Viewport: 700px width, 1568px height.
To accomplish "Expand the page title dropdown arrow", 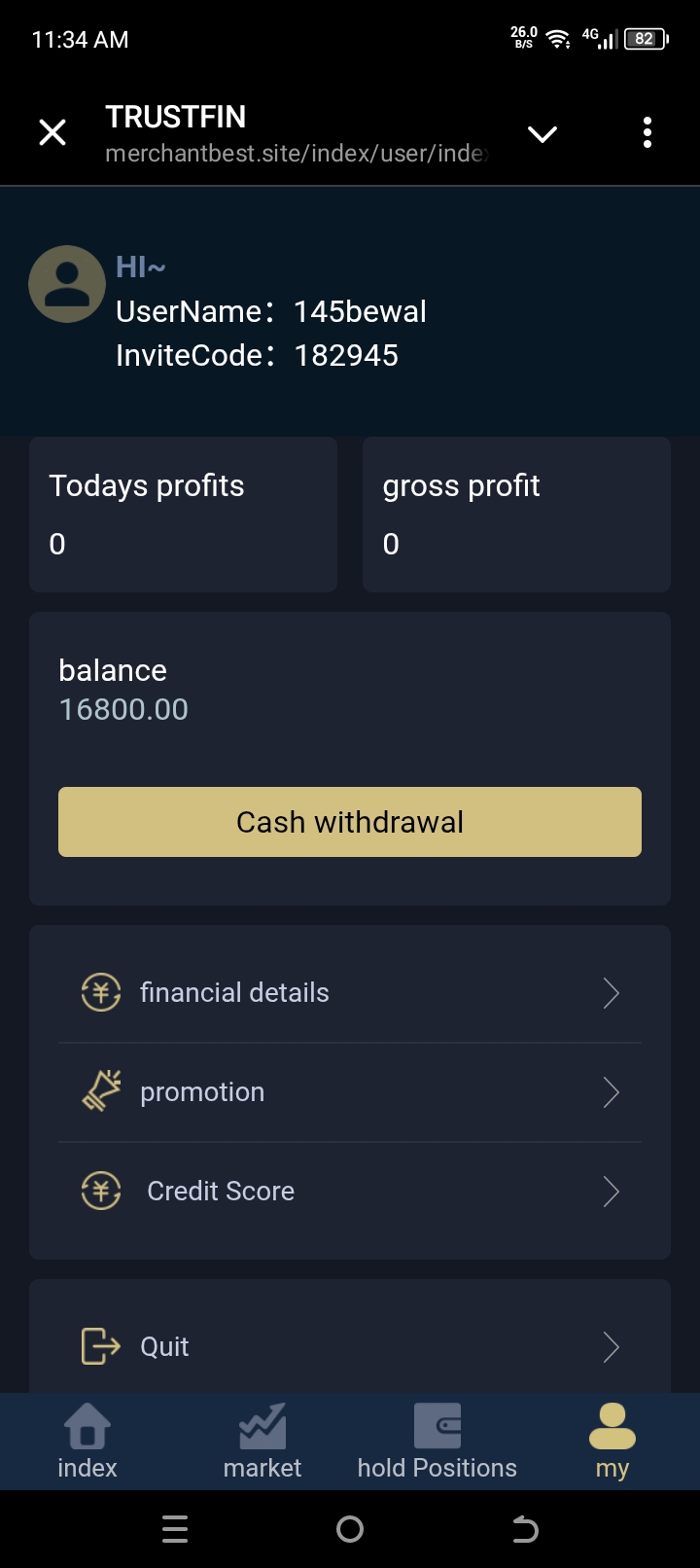I will point(542,133).
